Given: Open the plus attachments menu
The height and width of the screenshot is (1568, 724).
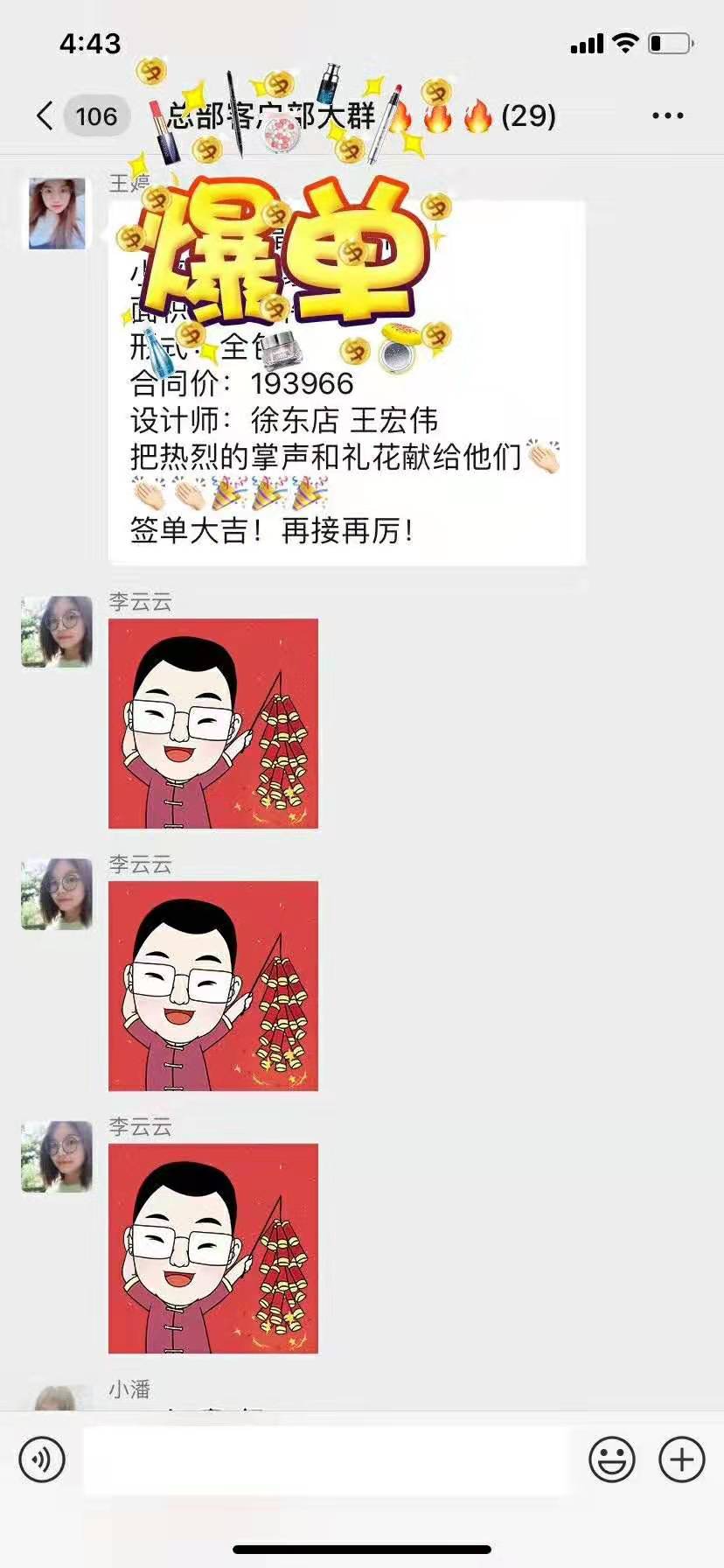Looking at the screenshot, I should coord(681,1459).
